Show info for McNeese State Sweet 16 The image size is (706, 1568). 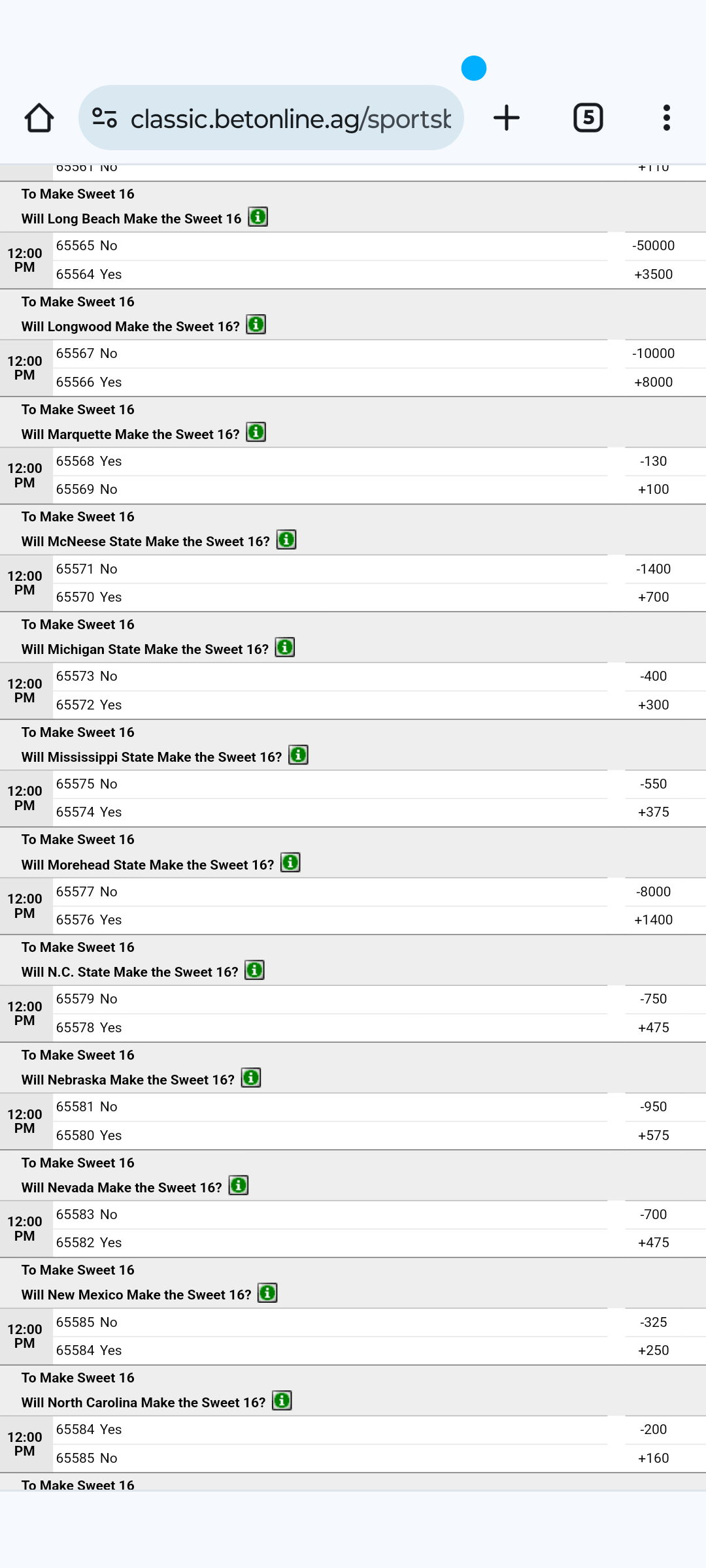(286, 540)
